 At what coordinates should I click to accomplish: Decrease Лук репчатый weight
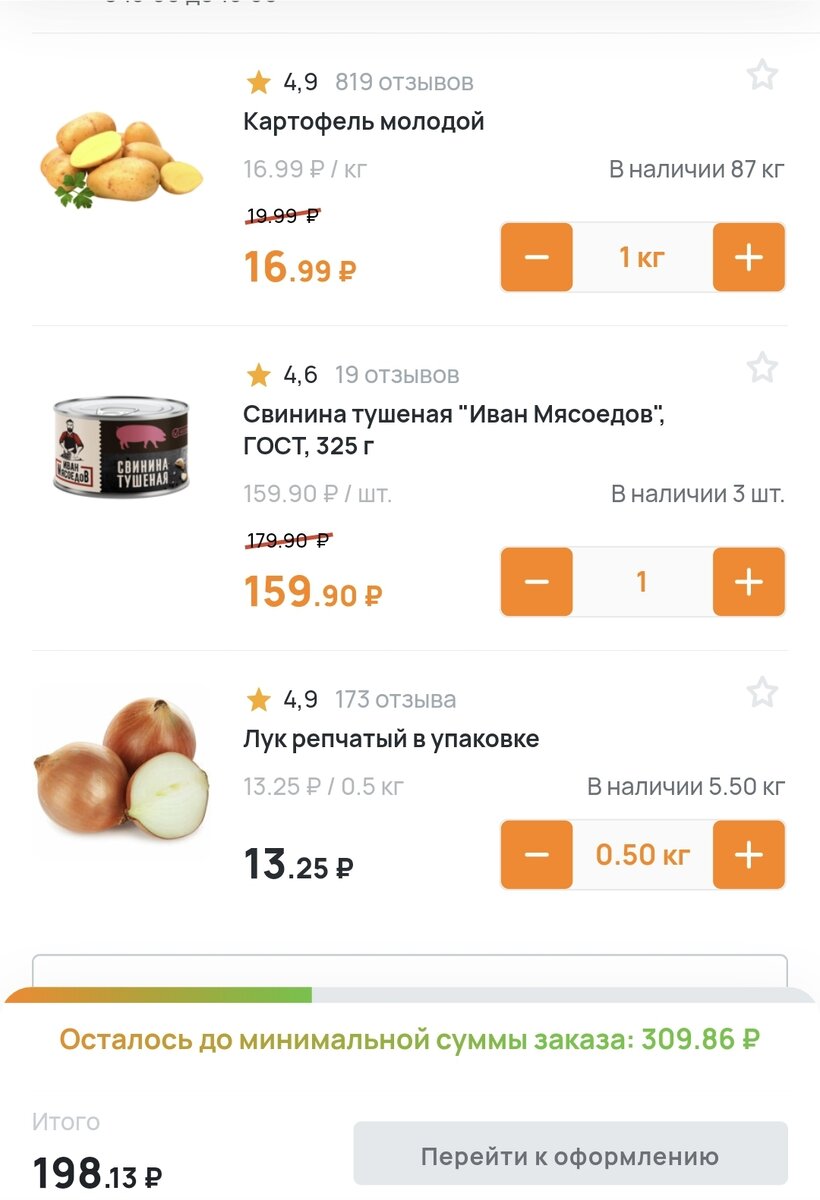point(537,855)
